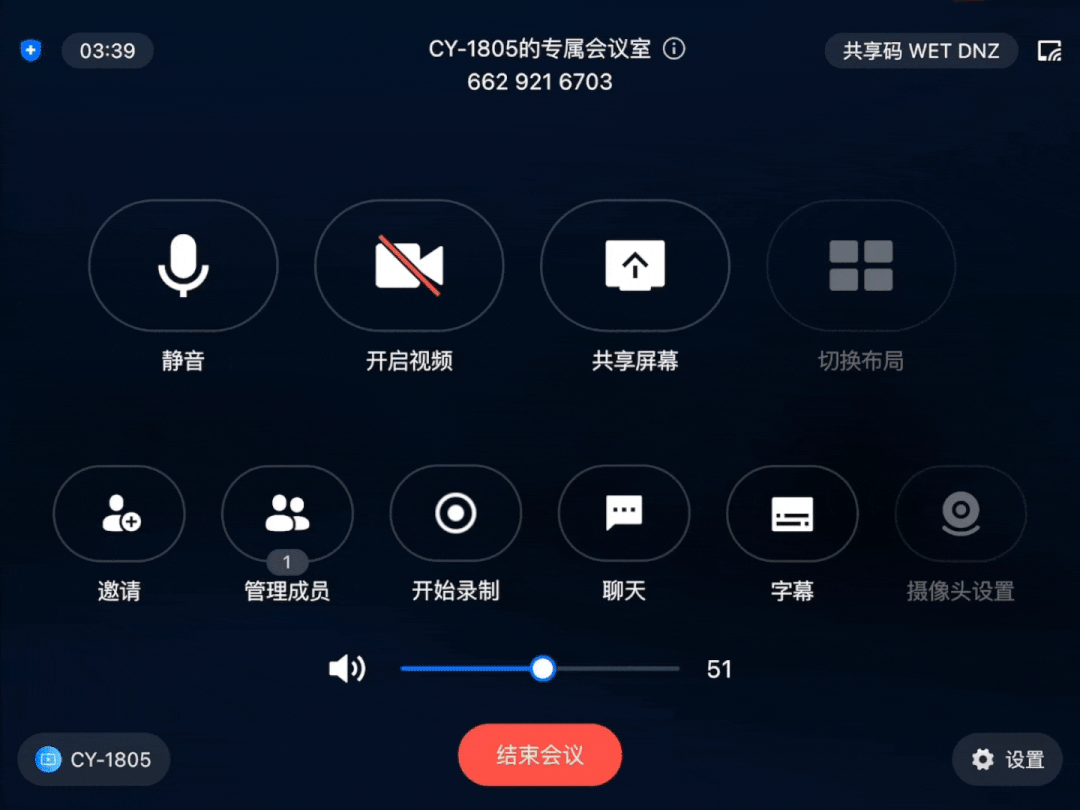Open the screen cast icon
This screenshot has height=810, width=1080.
point(1049,51)
